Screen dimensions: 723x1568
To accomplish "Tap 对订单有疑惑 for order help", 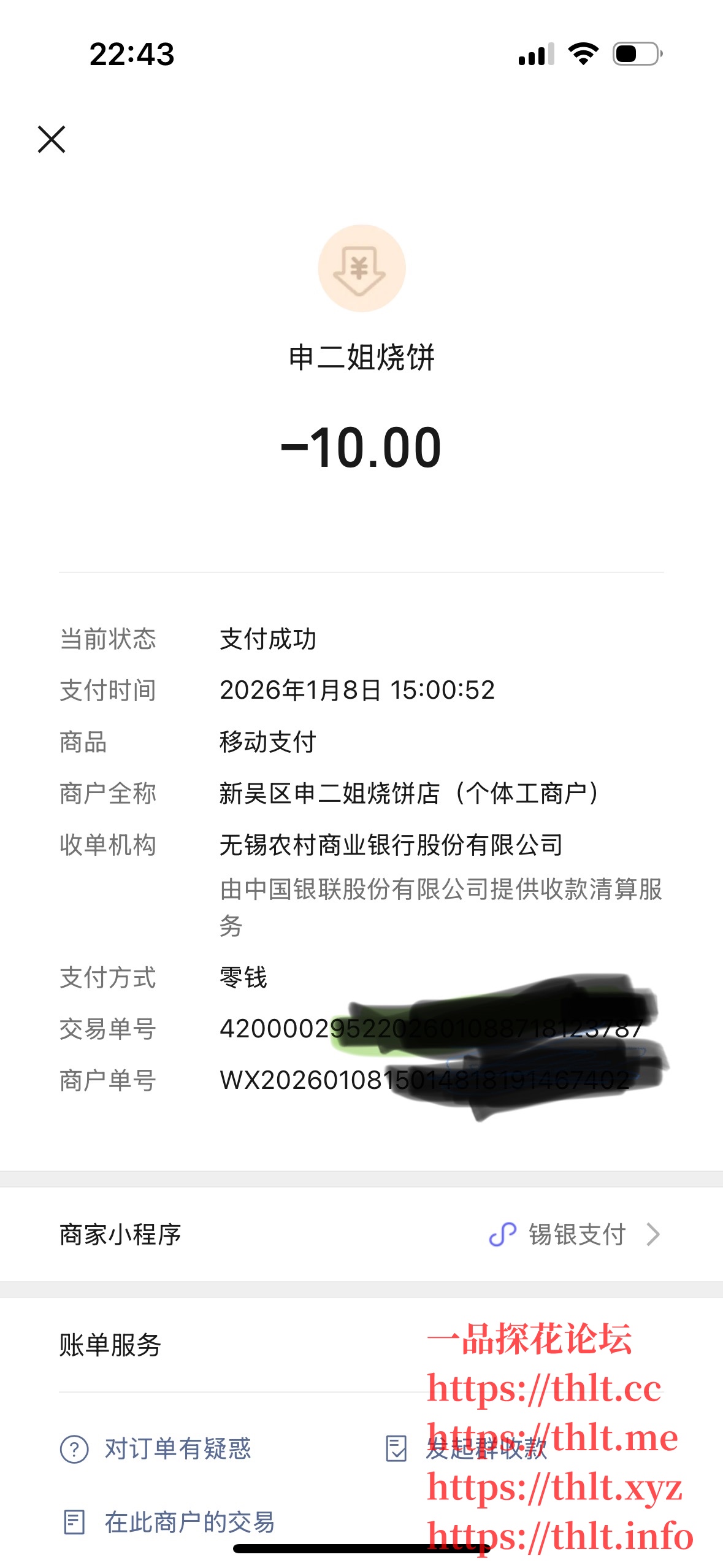I will point(156,1449).
